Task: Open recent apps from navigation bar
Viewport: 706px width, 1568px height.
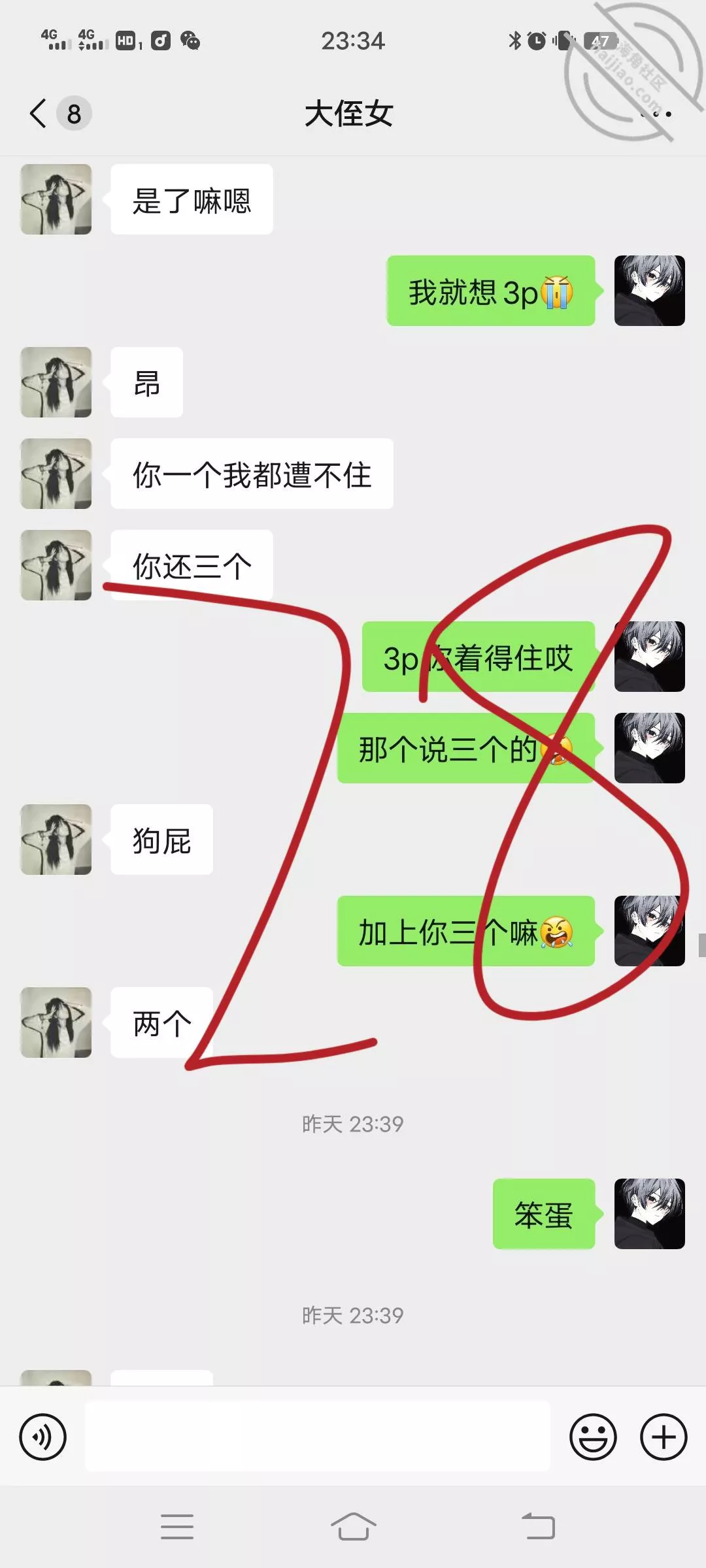Action: click(176, 1527)
